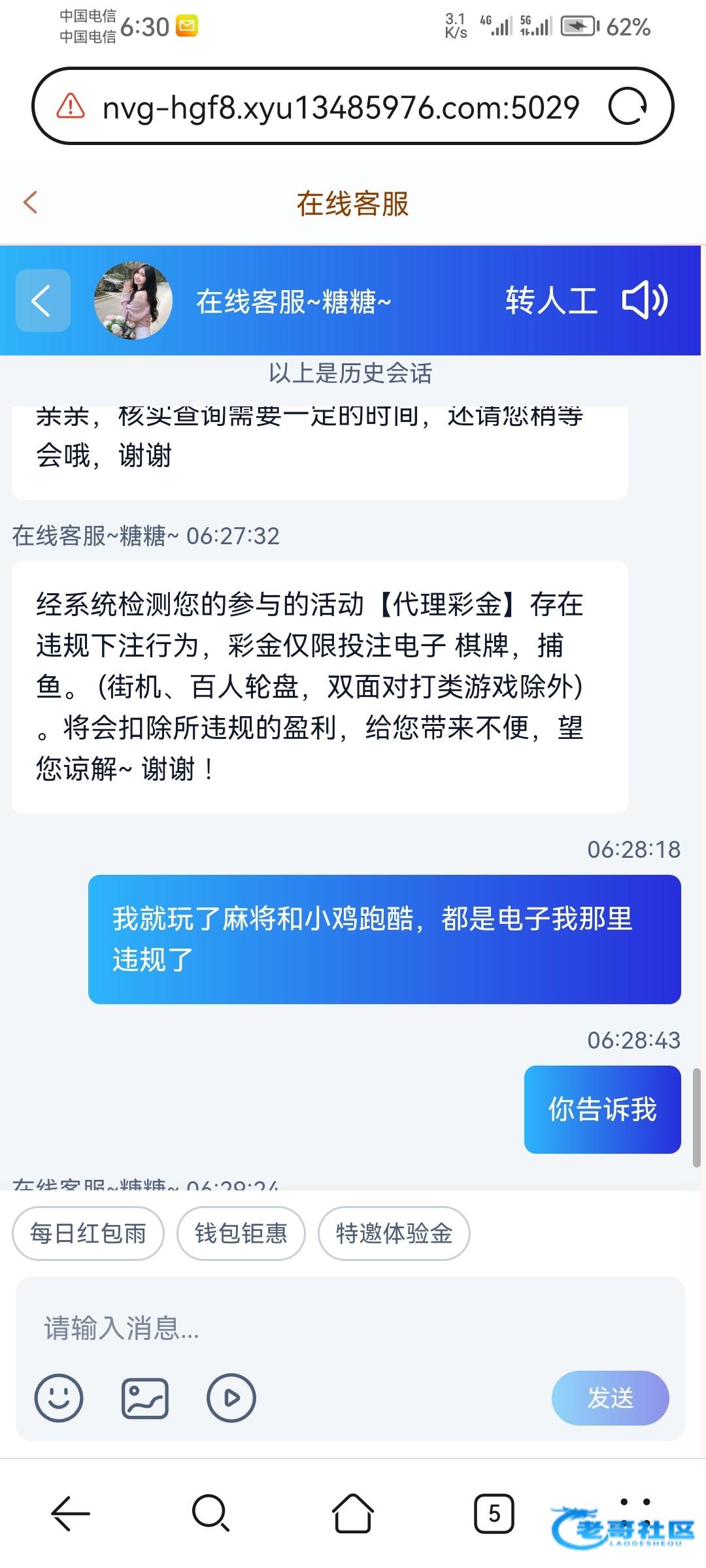Open the browser address bar URL
The image size is (706, 1568).
click(x=340, y=107)
